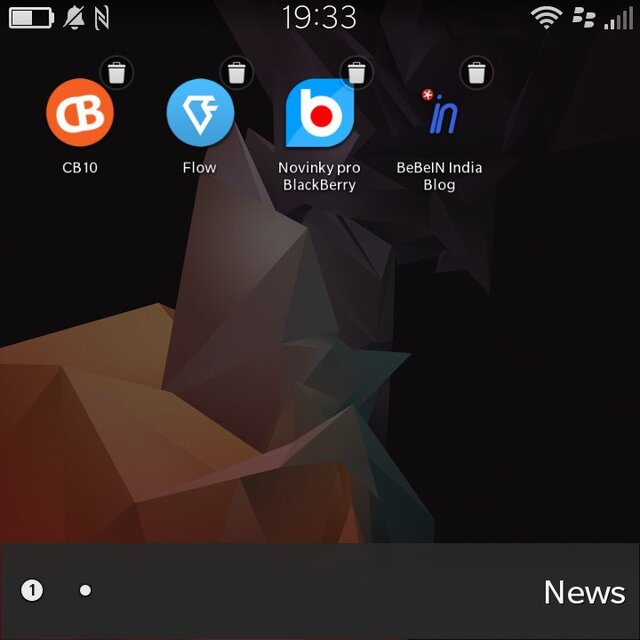Select the dot page indicator
This screenshot has height=640, width=640.
(86, 591)
